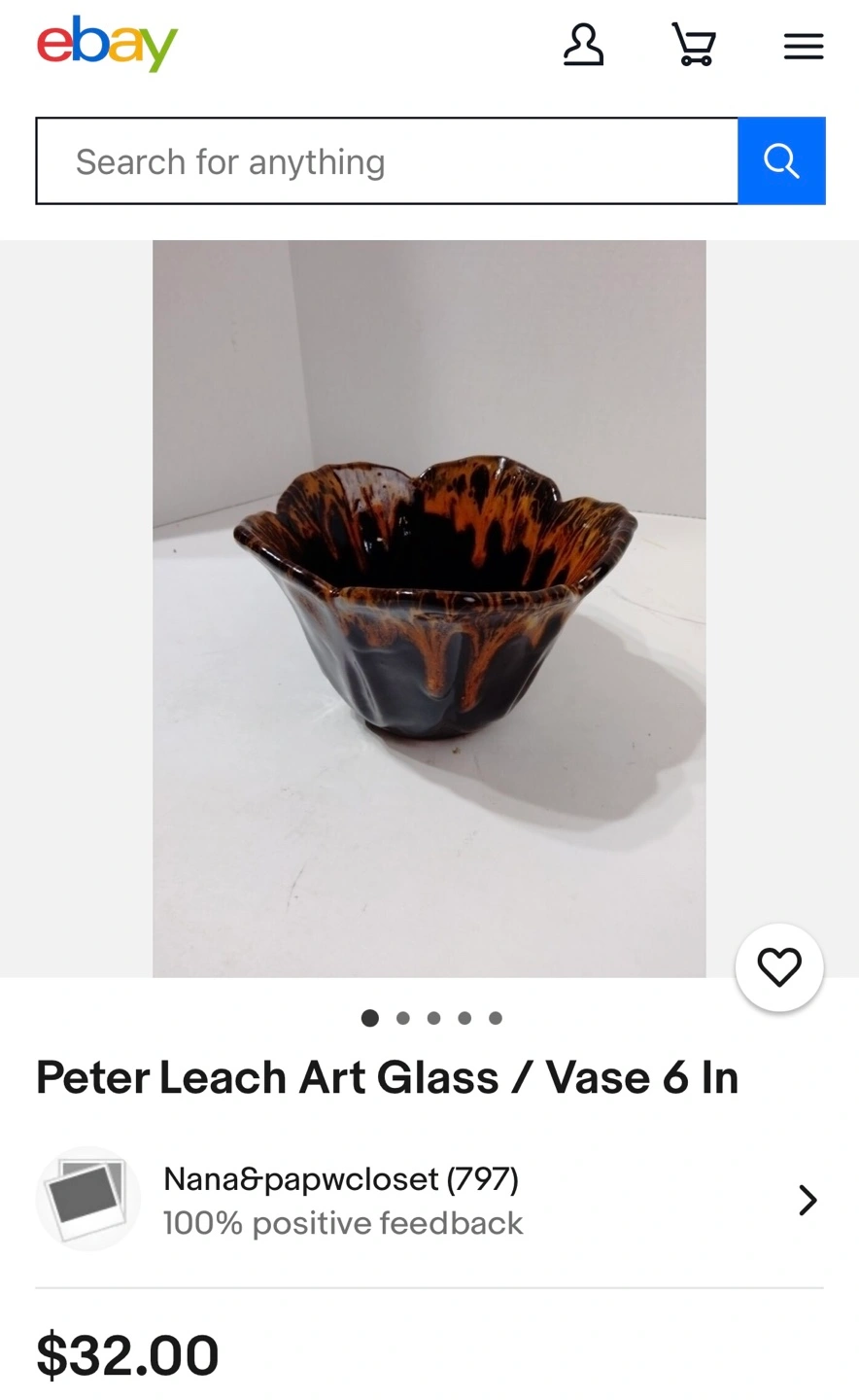Open the account profile icon
This screenshot has height=1400, width=859.
point(583,46)
